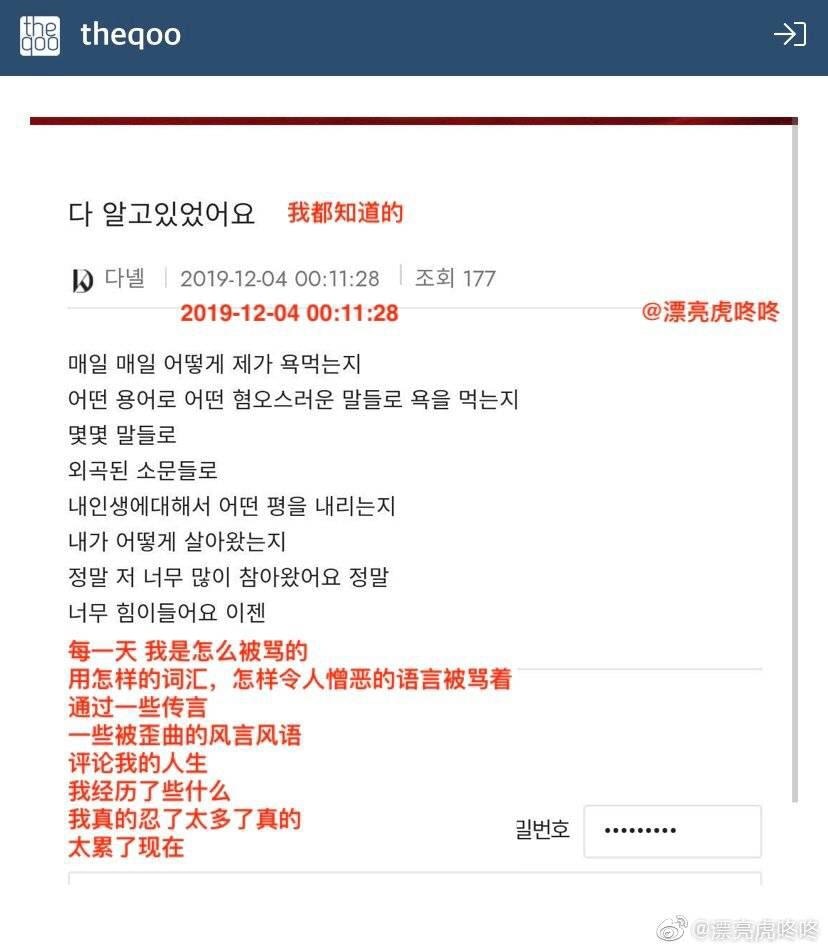Open author 다녤's profile

tap(123, 278)
